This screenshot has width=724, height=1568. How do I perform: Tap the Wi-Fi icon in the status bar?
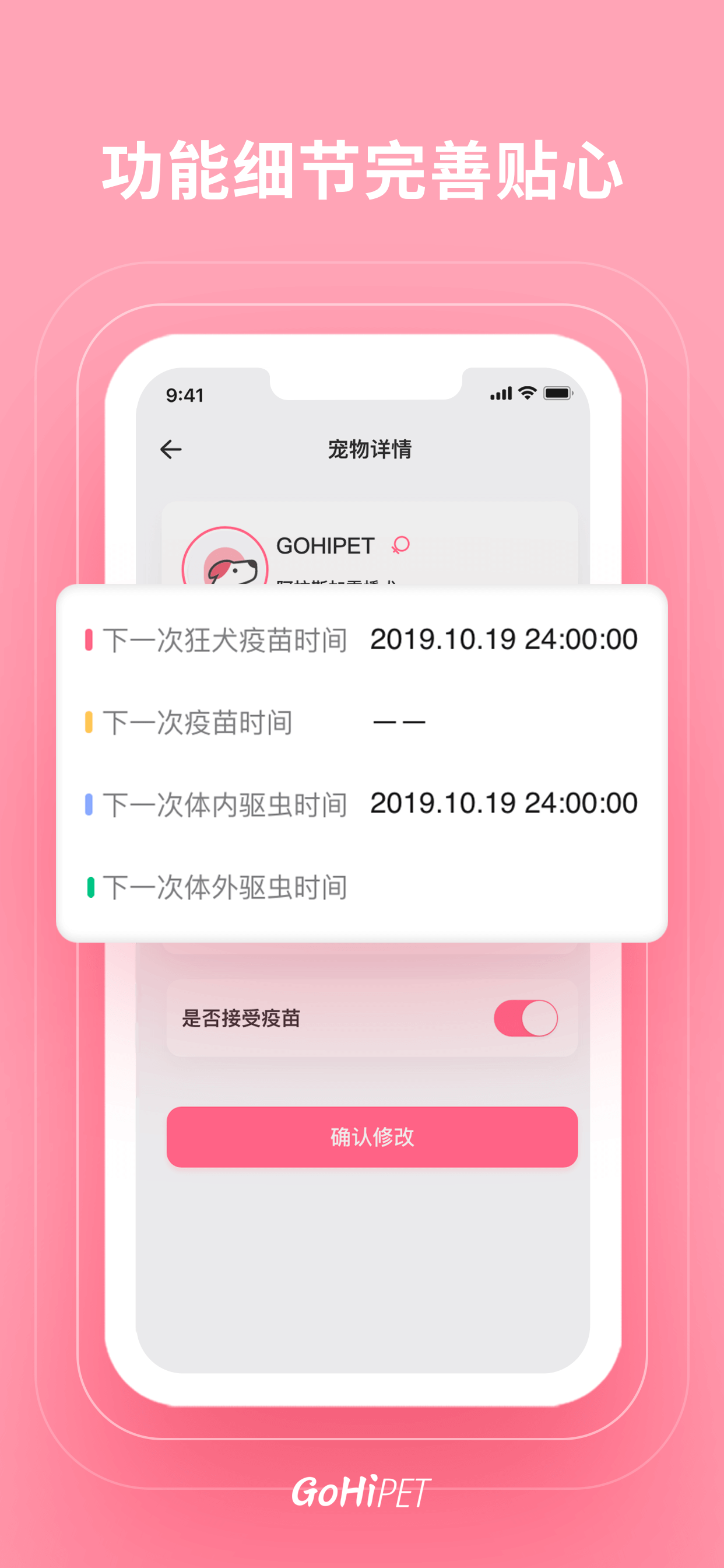[528, 394]
